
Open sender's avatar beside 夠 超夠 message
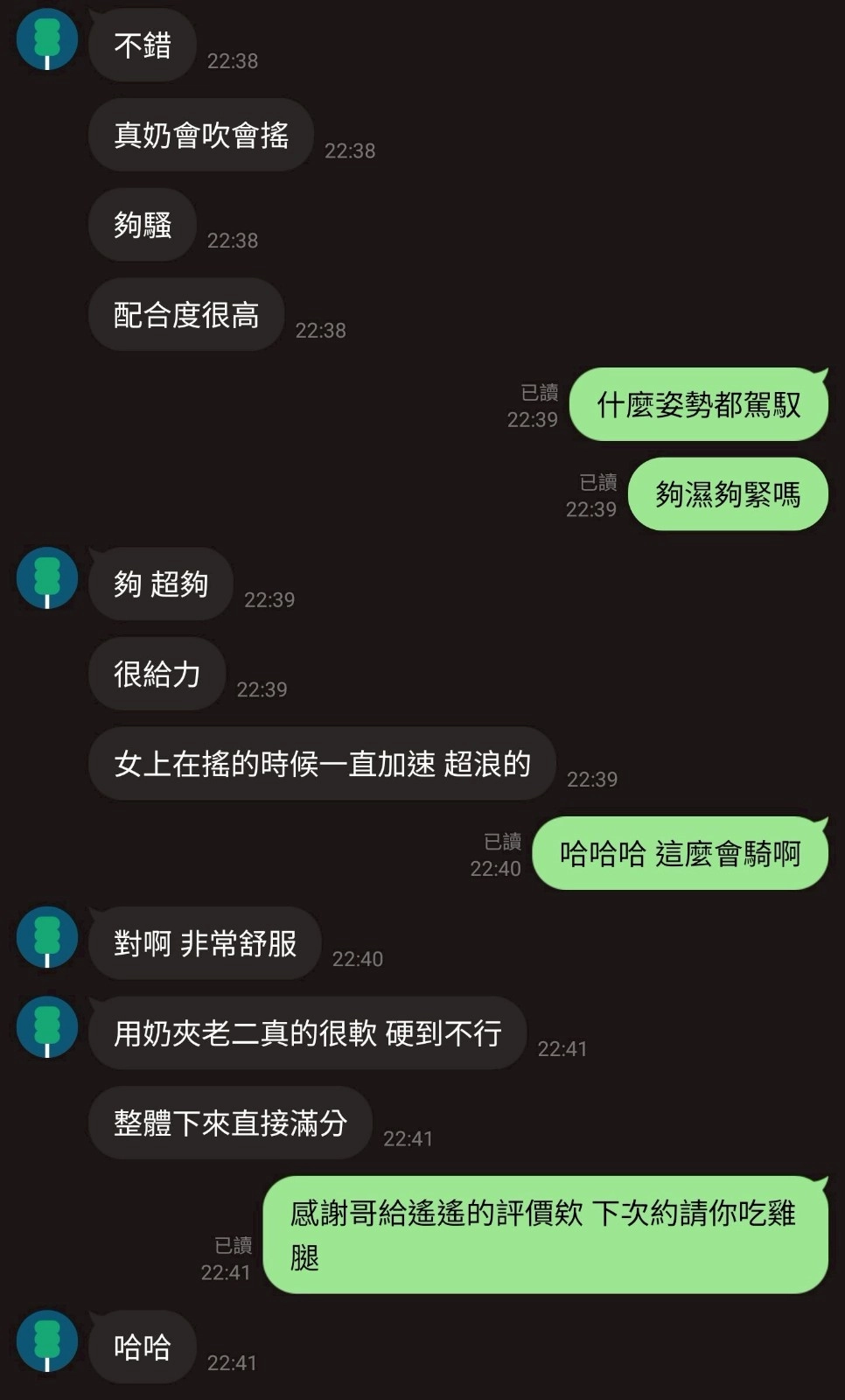click(47, 577)
